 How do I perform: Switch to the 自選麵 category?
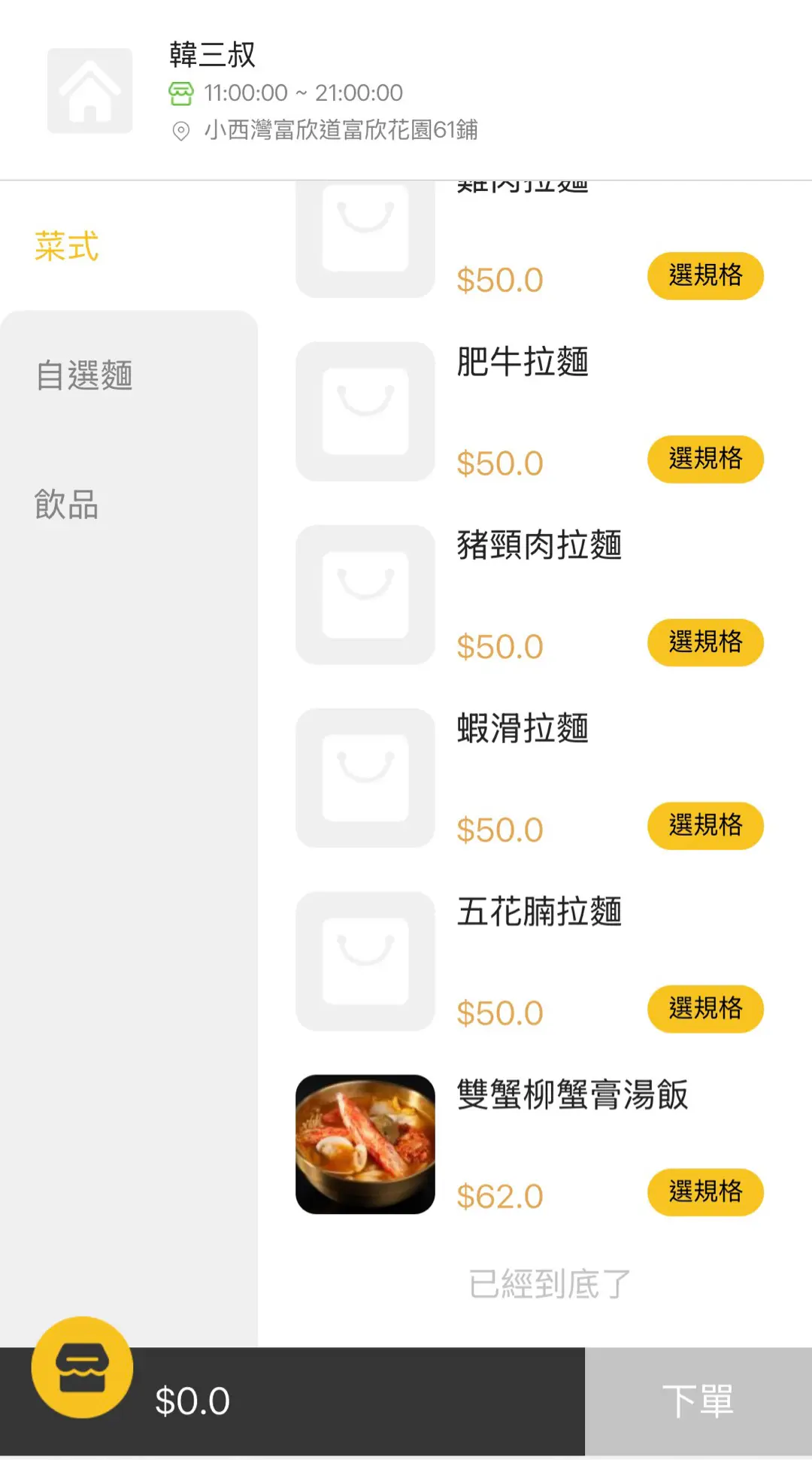[84, 375]
